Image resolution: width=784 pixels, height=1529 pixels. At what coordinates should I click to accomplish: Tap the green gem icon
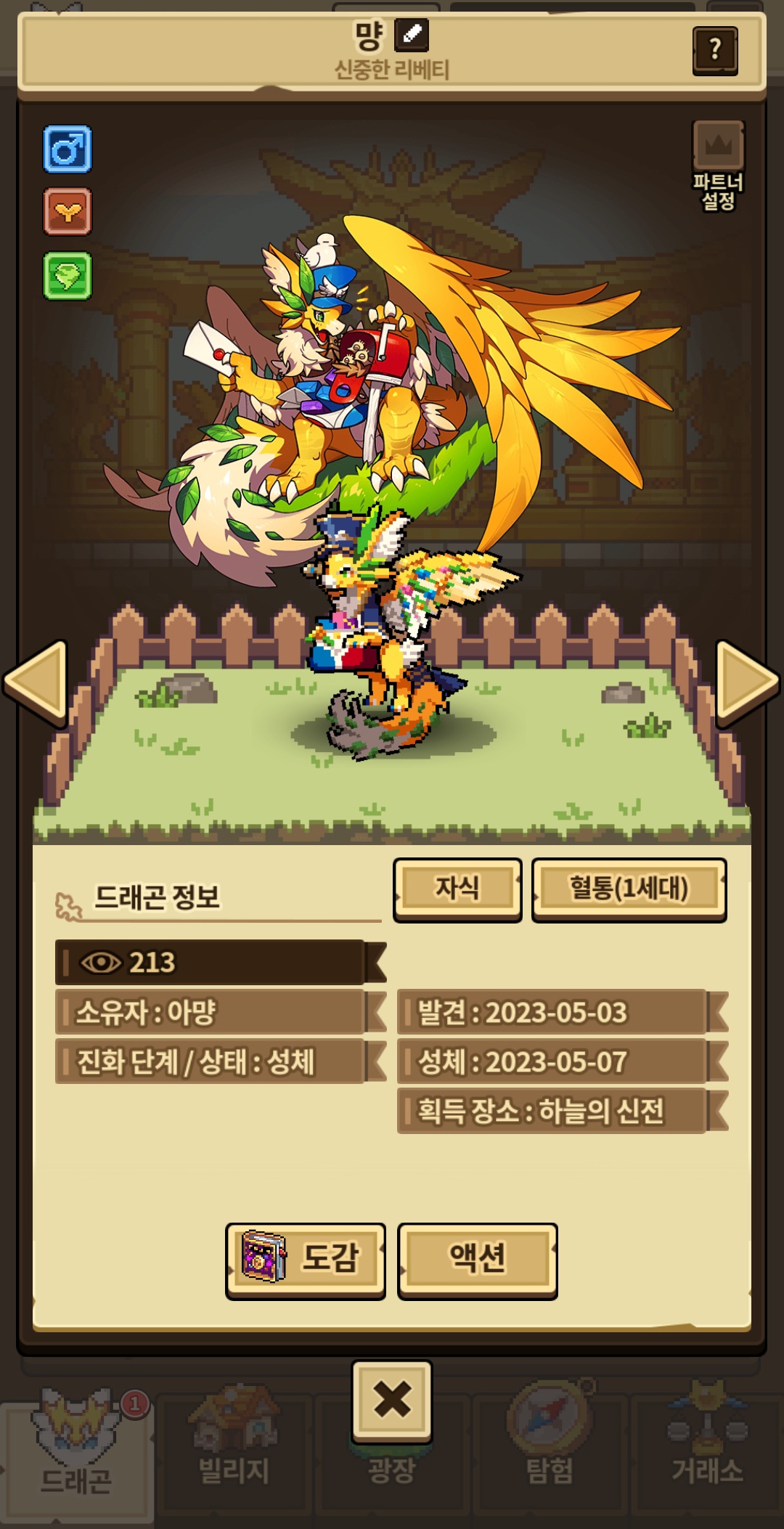[68, 275]
